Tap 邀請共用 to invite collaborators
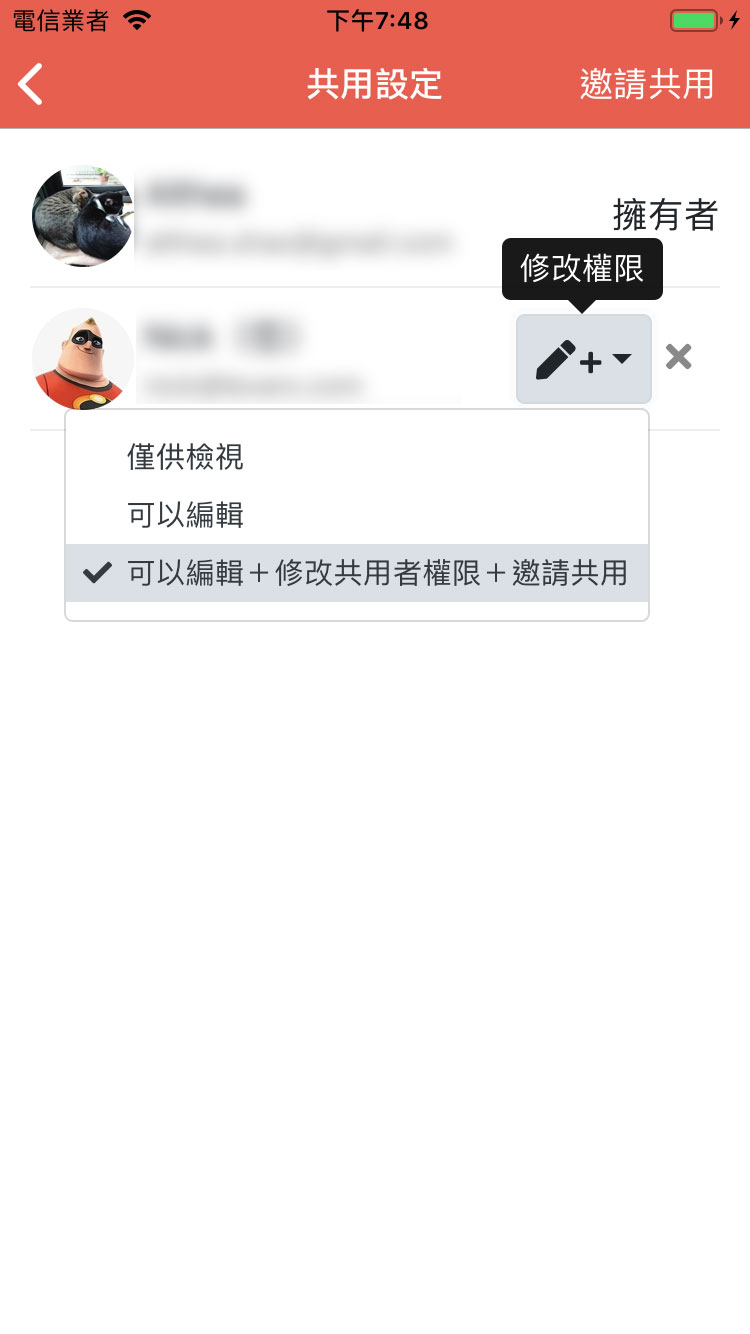The height and width of the screenshot is (1334, 750). (x=646, y=85)
